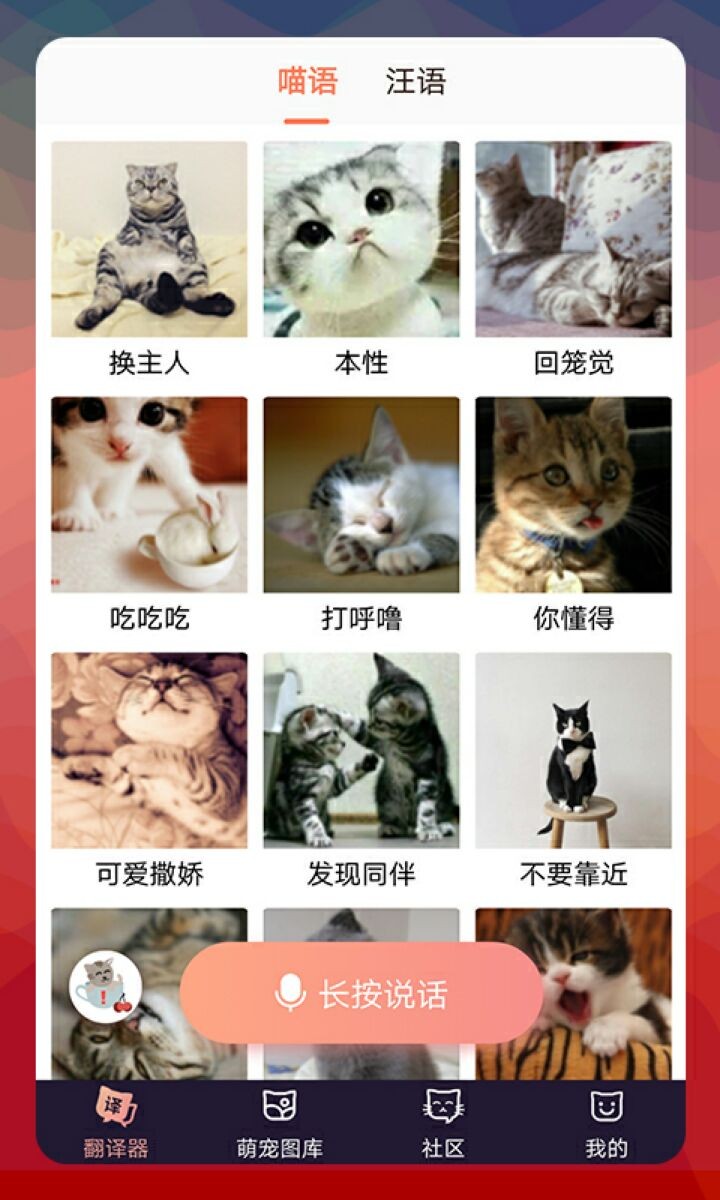The width and height of the screenshot is (720, 1200).
Task: Open the 社区 community tab
Action: coord(443,1123)
